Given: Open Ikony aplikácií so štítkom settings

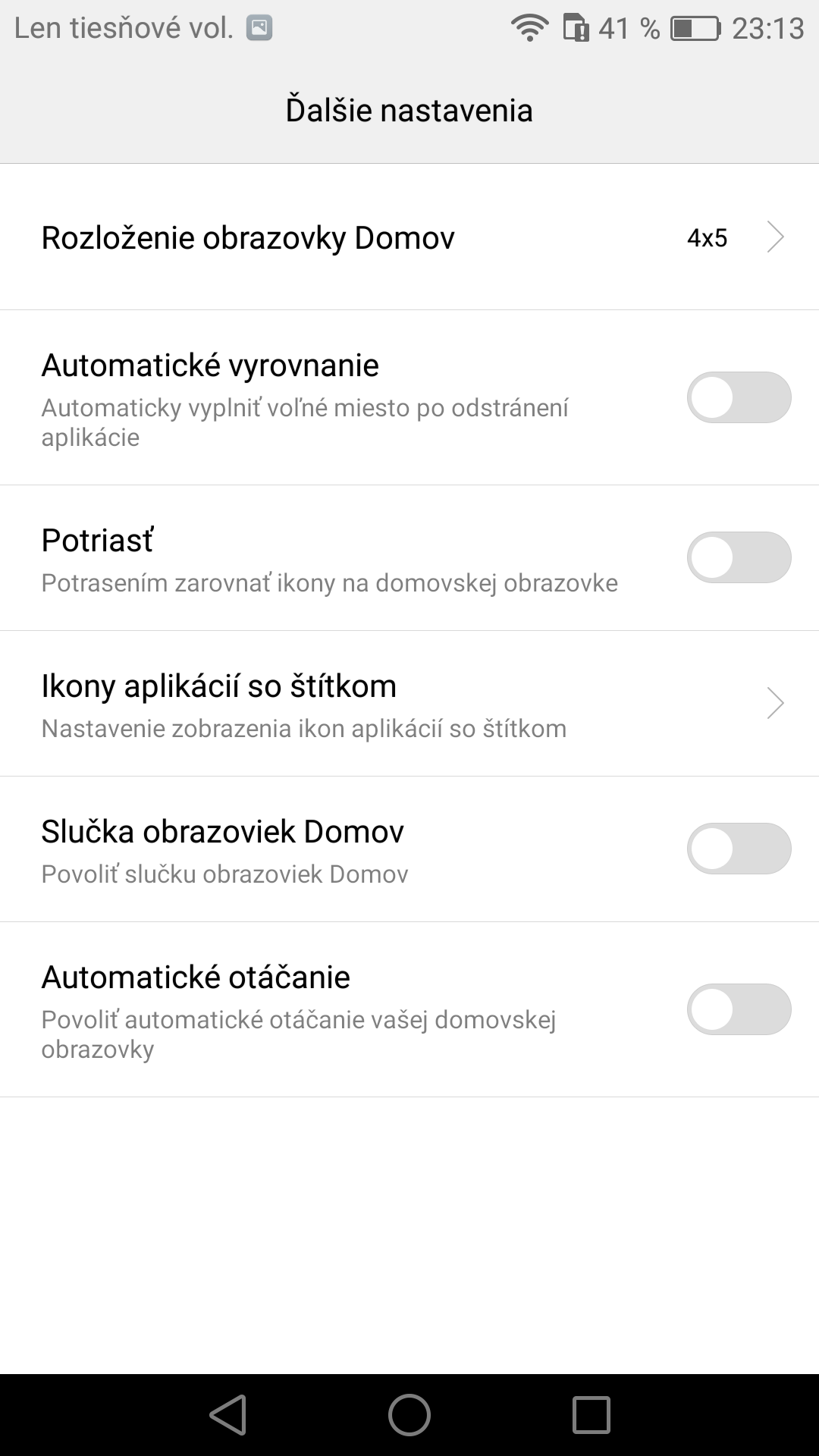Looking at the screenshot, I should (x=409, y=704).
